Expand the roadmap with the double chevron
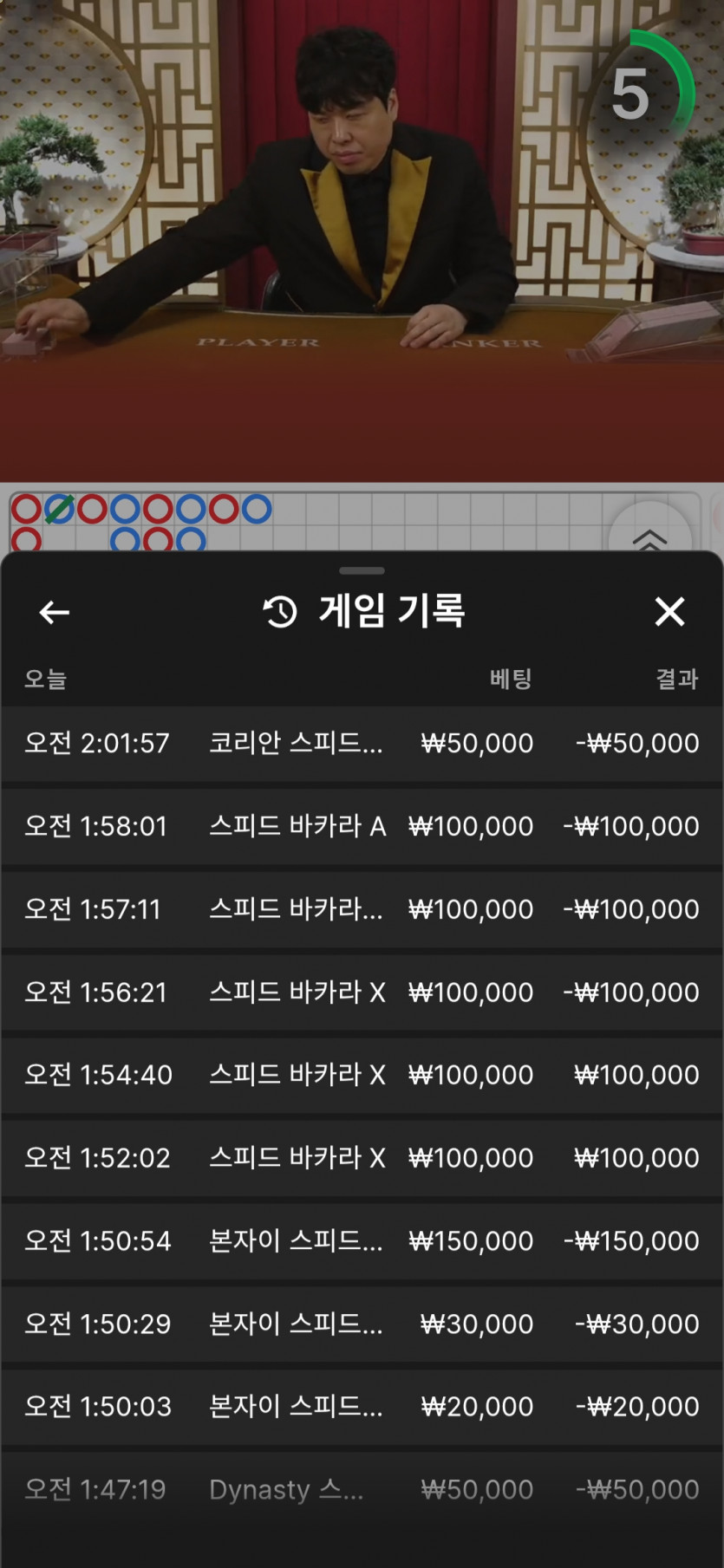The height and width of the screenshot is (1568, 724). click(650, 537)
